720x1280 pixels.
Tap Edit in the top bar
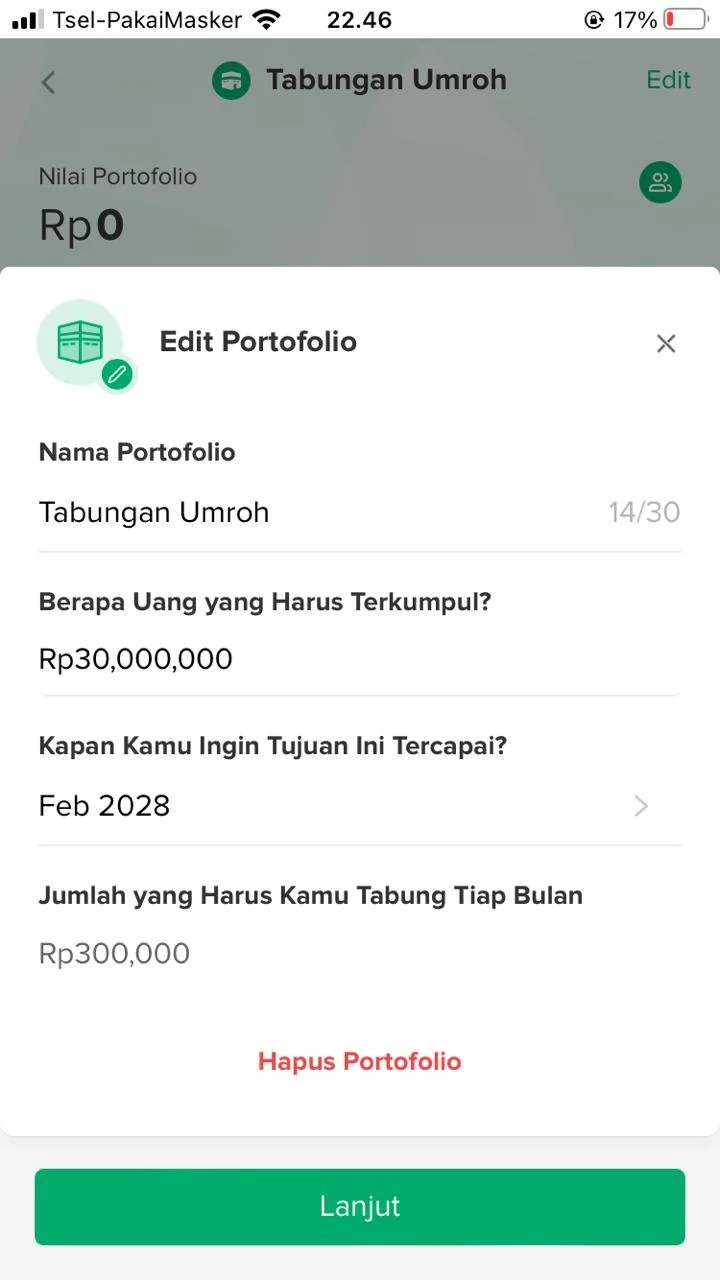[x=668, y=80]
